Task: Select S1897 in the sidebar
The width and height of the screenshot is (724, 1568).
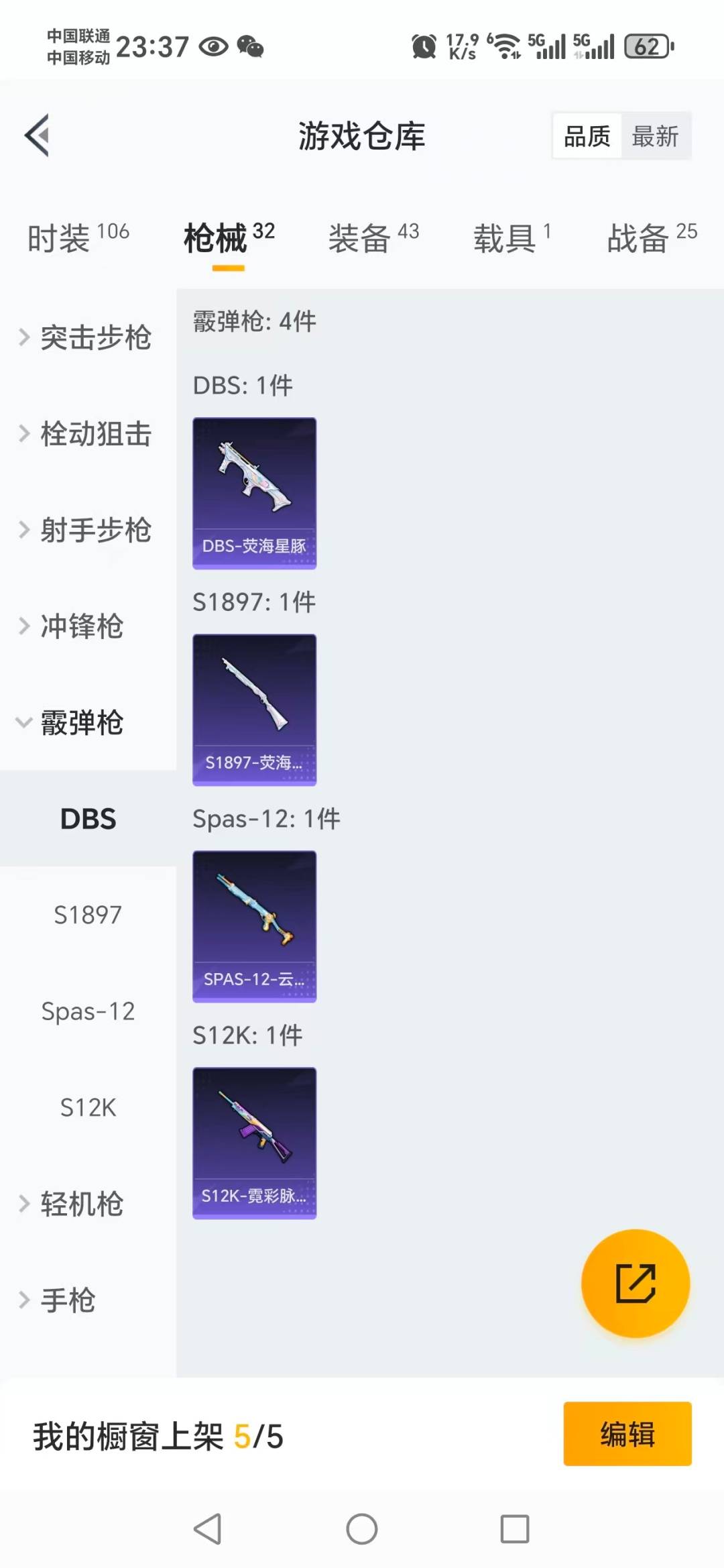Action: (88, 915)
